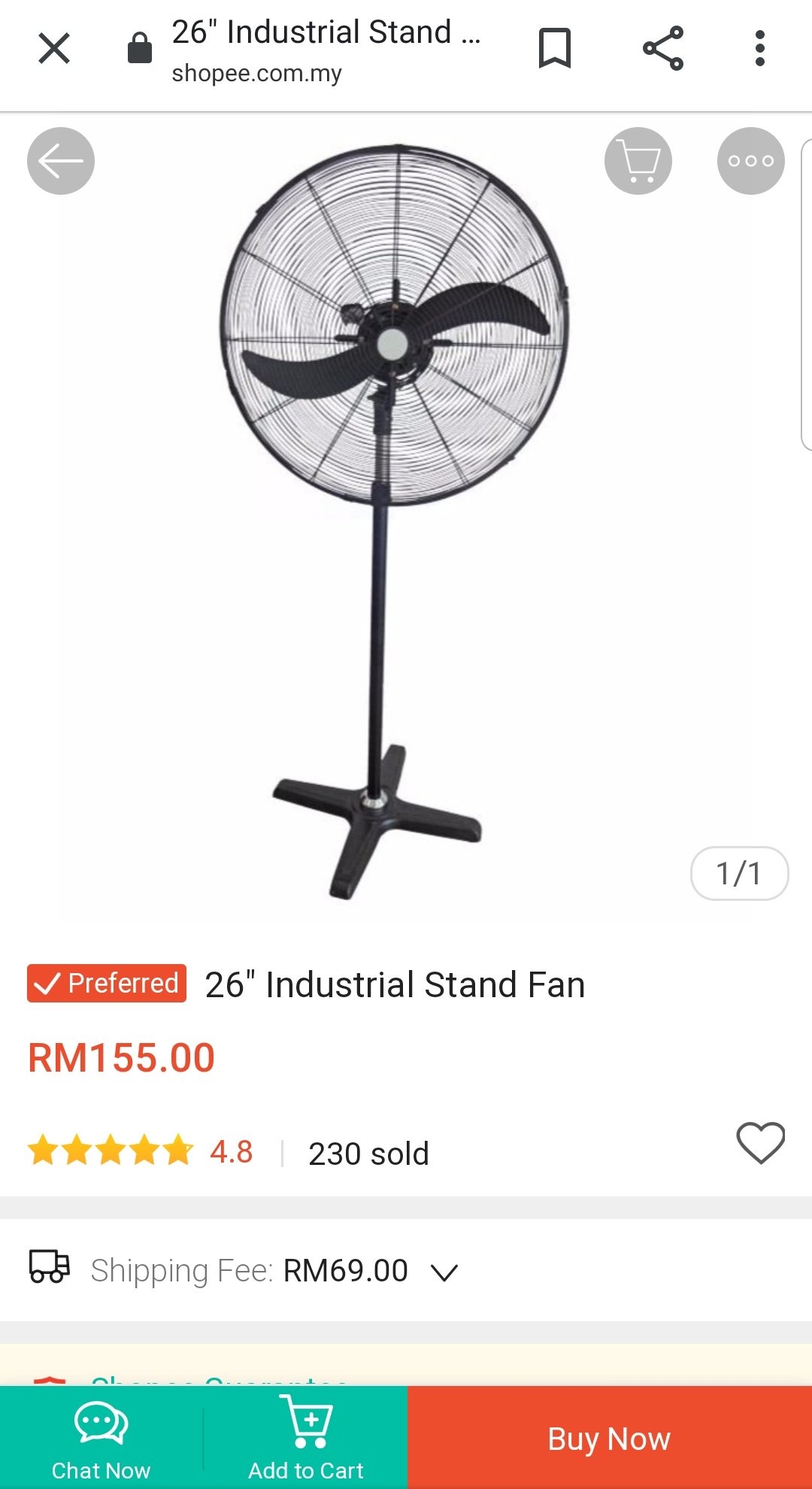The width and height of the screenshot is (812, 1489).
Task: Tap Add to Cart
Action: (x=306, y=1438)
